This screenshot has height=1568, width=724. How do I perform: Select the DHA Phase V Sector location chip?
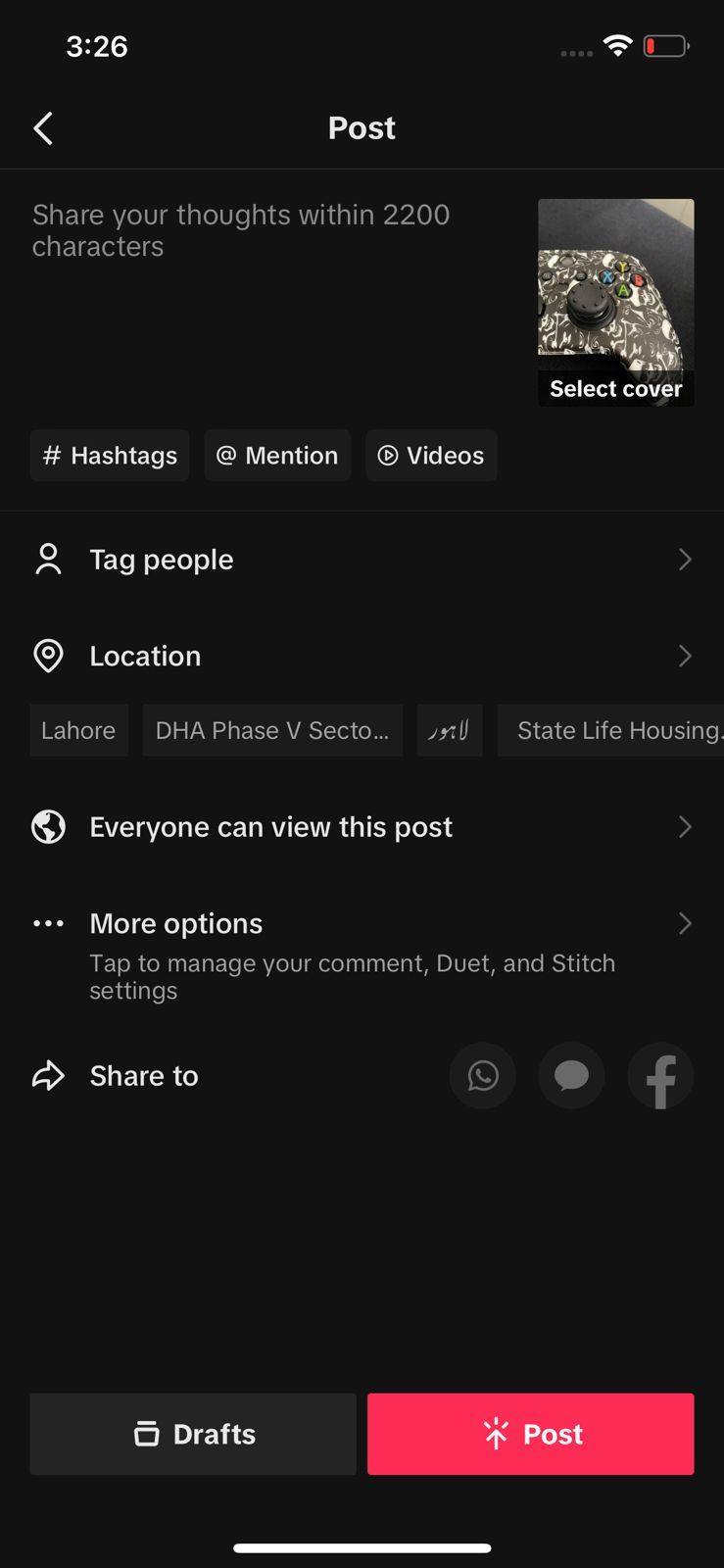(272, 730)
